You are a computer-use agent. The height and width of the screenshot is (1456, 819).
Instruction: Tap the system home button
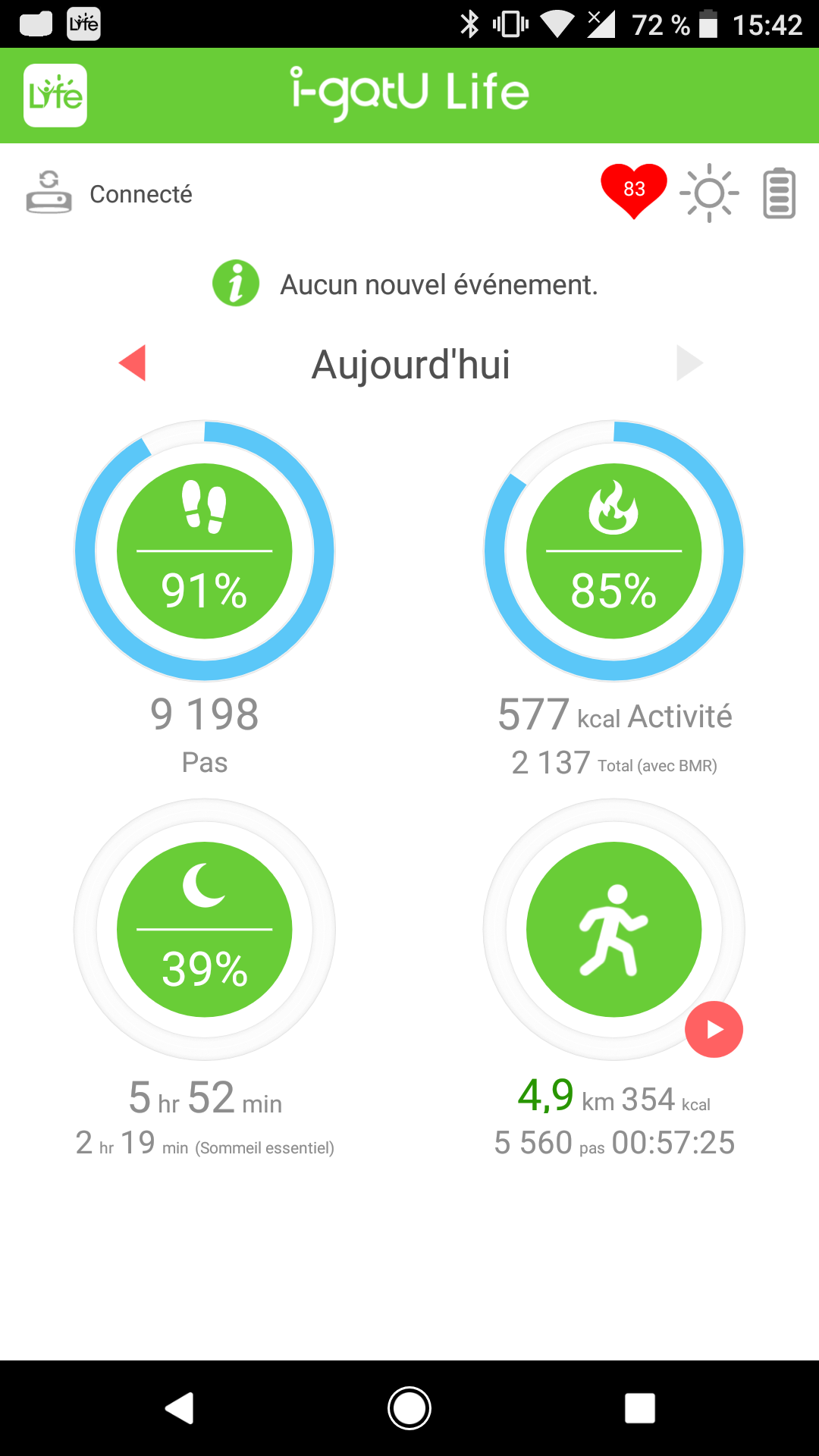409,1408
